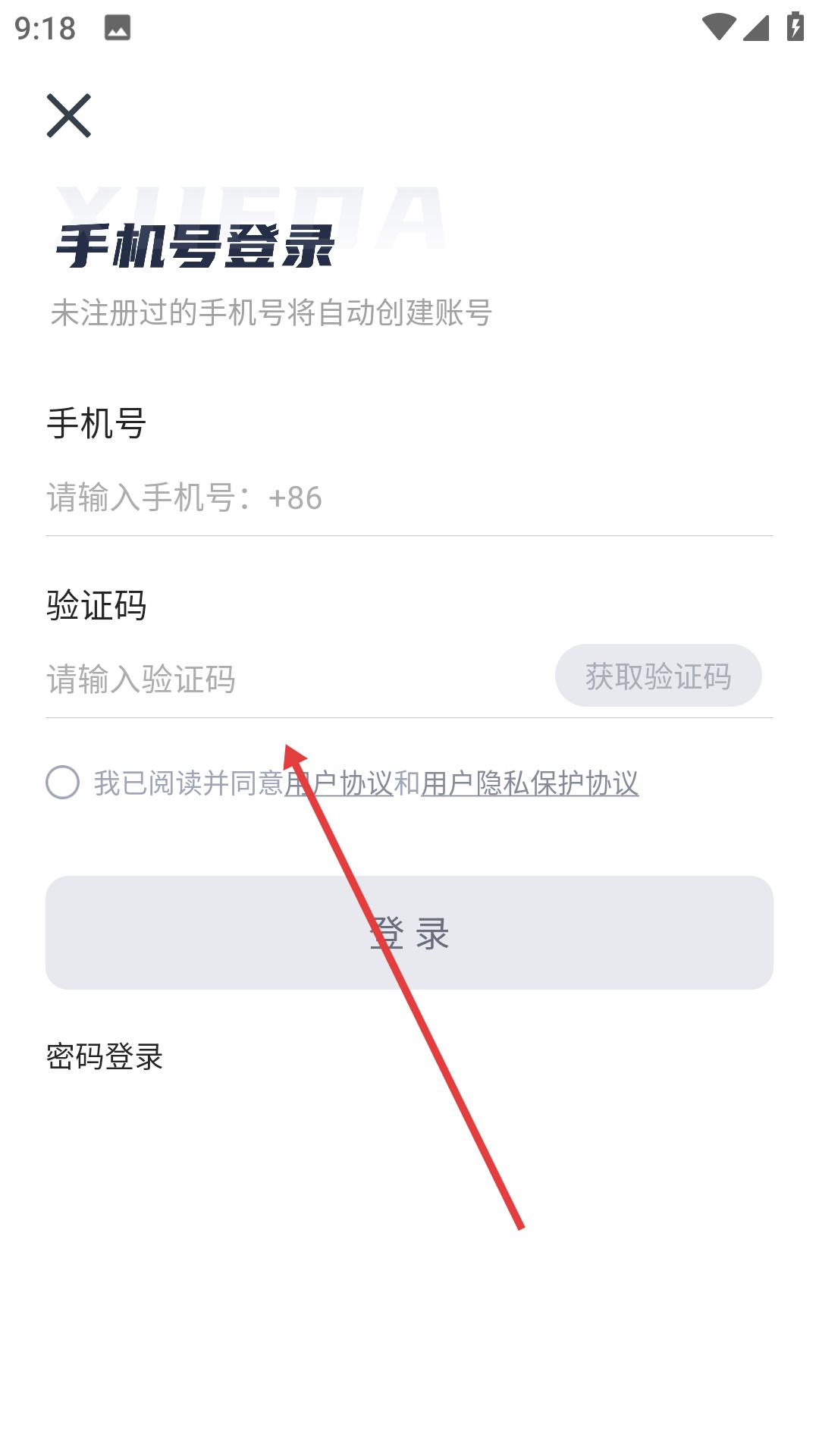Tap 获取验证码 to get the code
The image size is (819, 1456).
coord(658,676)
